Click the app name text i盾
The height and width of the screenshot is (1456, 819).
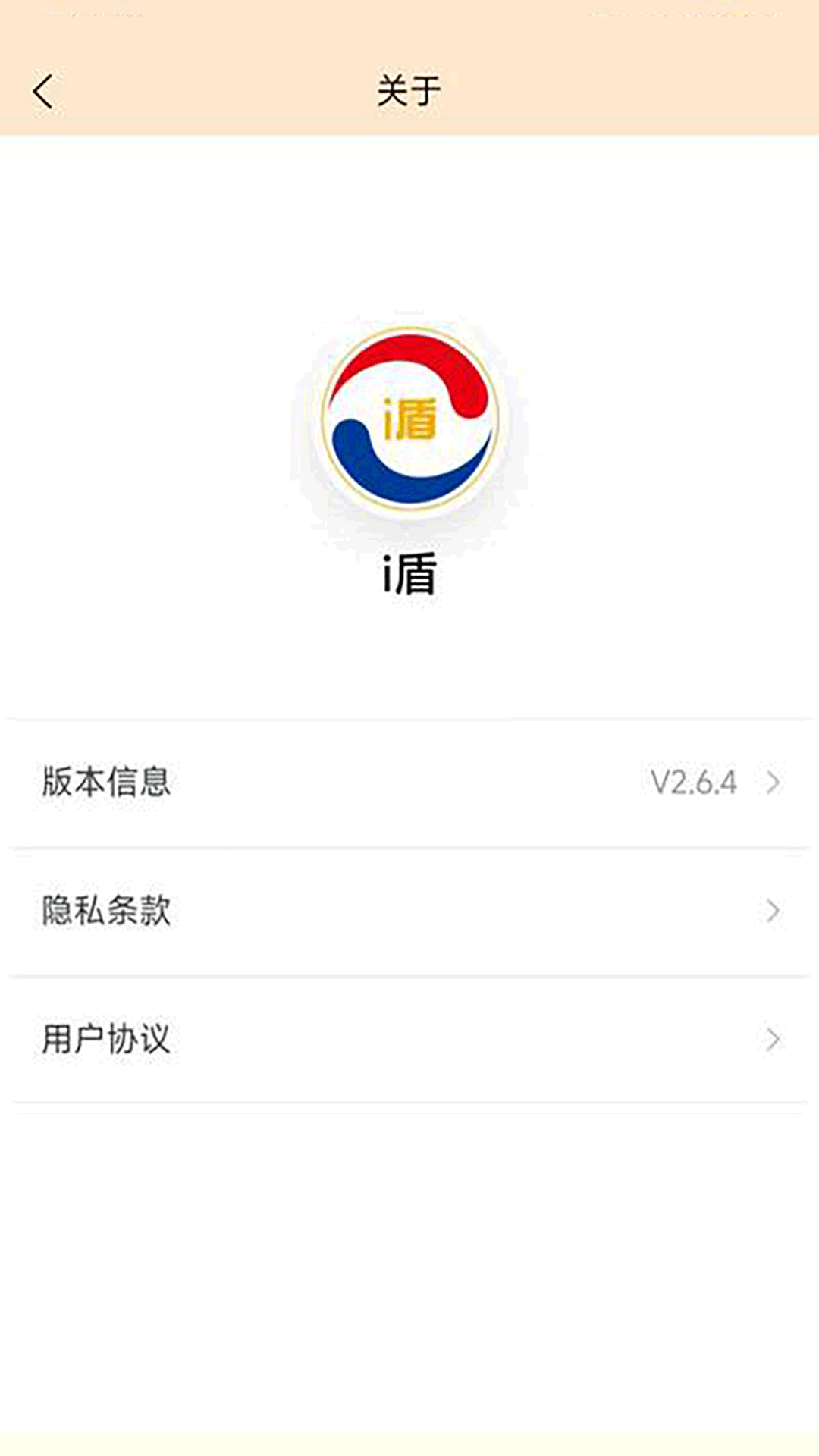pos(409,578)
